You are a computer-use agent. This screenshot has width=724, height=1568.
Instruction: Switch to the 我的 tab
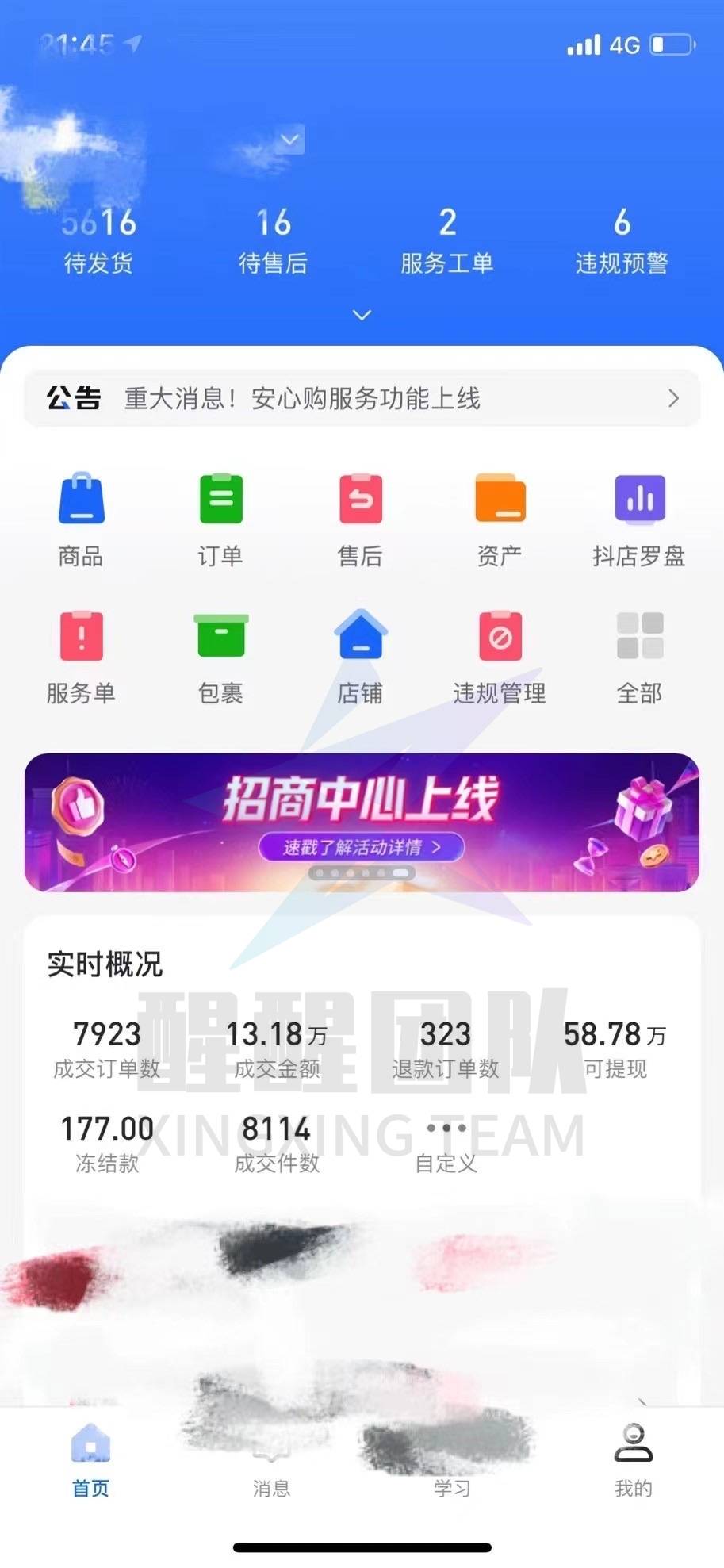click(633, 1461)
